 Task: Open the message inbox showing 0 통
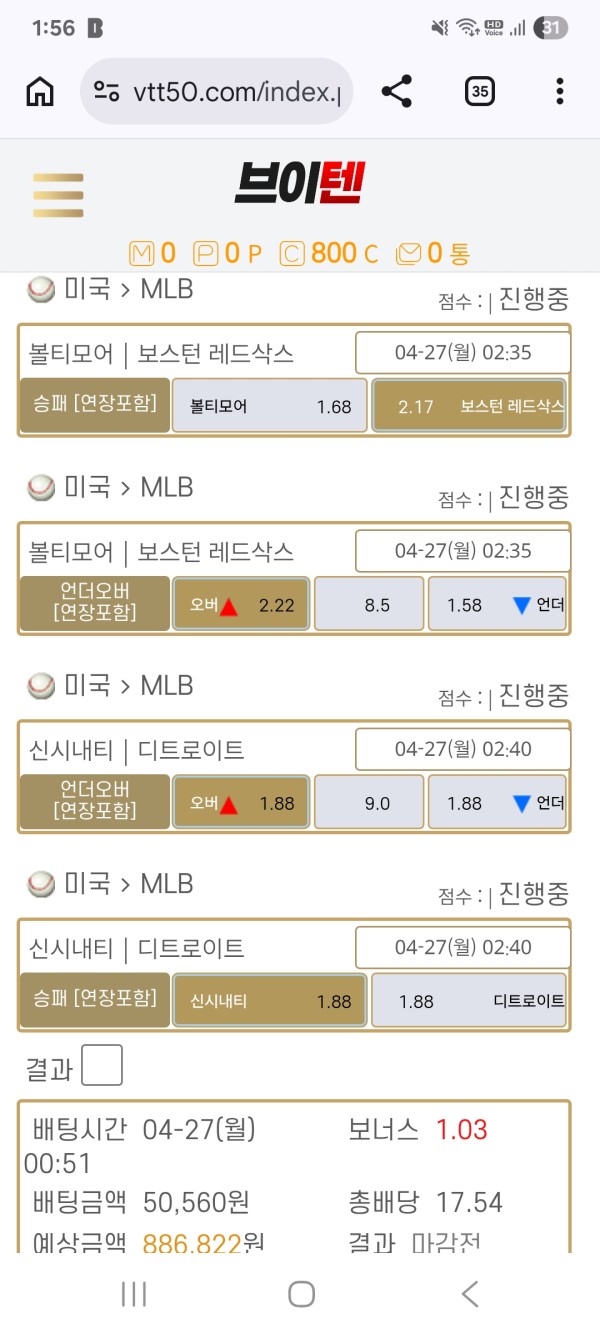[x=432, y=254]
